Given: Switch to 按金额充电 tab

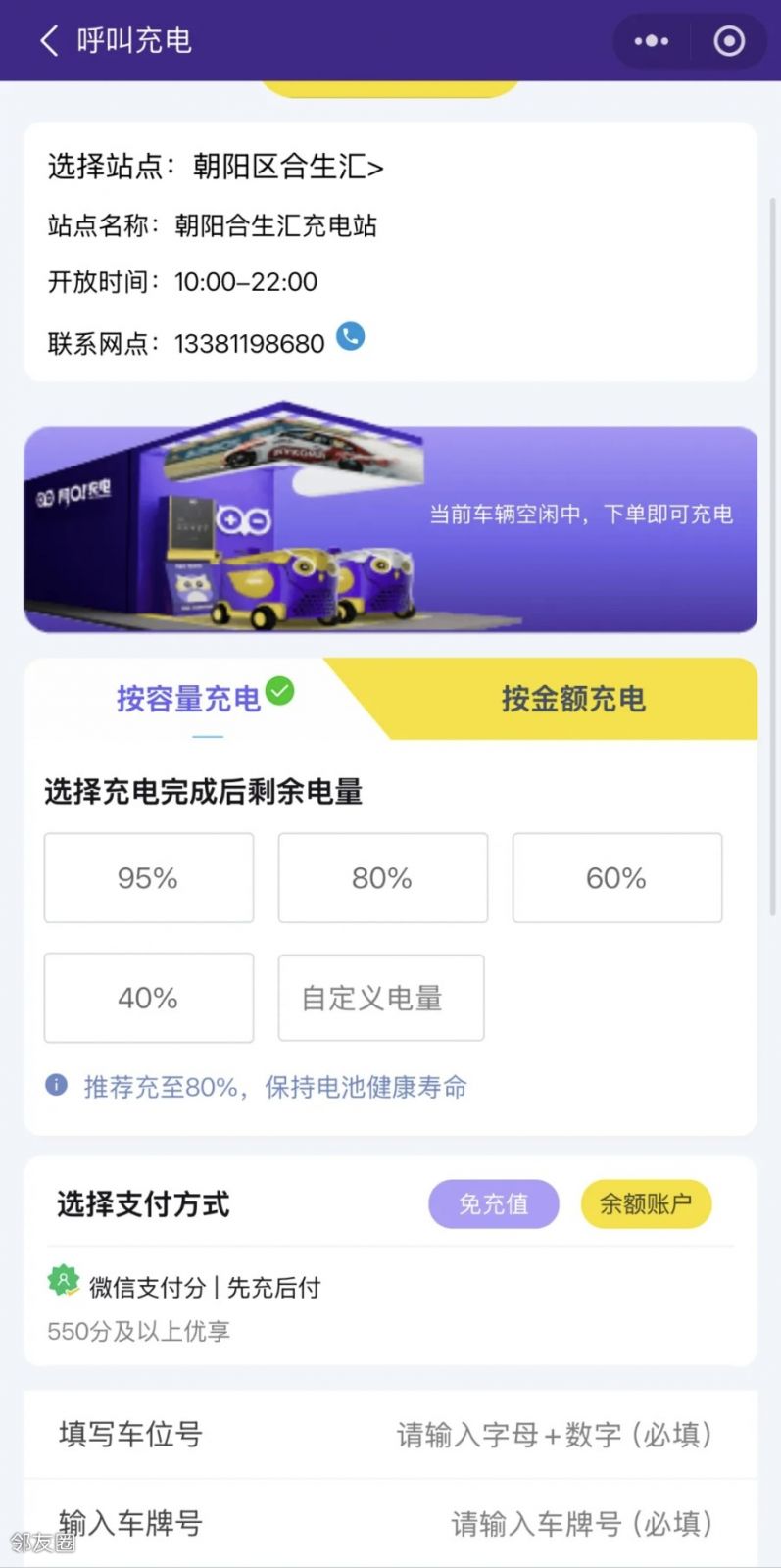Looking at the screenshot, I should point(573,699).
